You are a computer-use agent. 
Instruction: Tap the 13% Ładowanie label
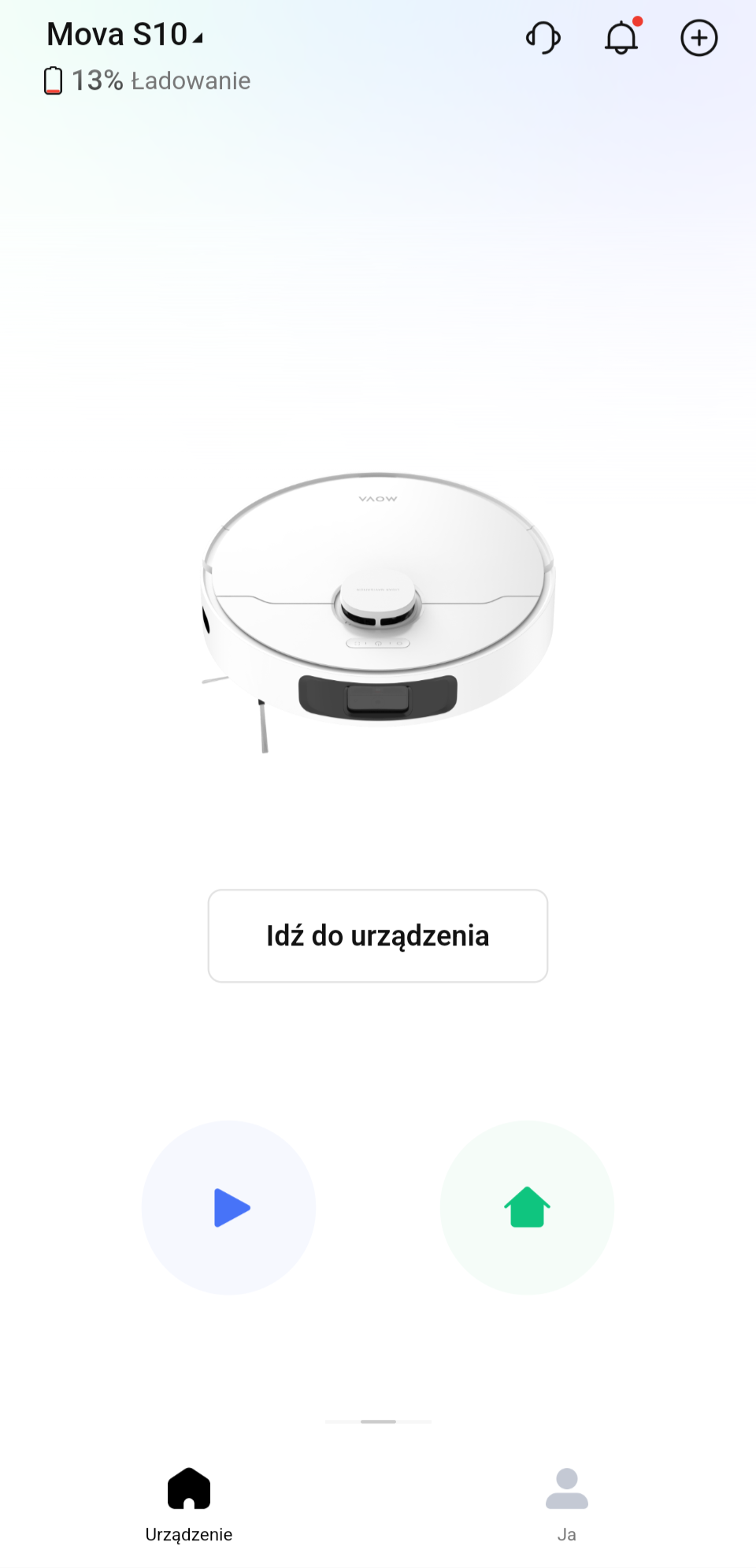(x=160, y=80)
